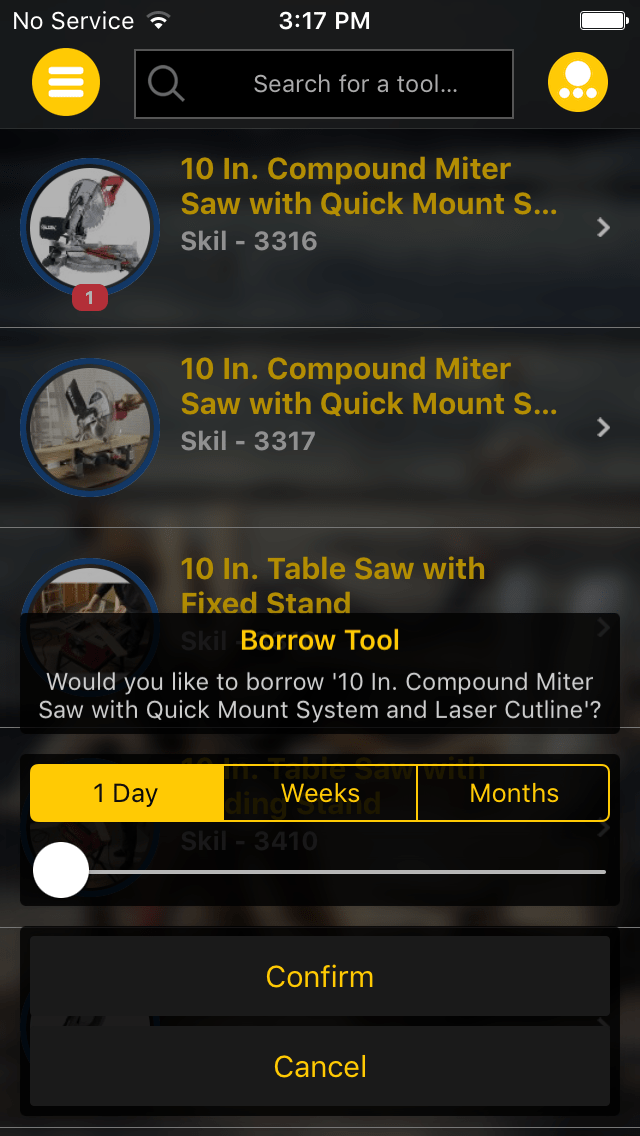Switch to the Months duration

click(x=513, y=793)
